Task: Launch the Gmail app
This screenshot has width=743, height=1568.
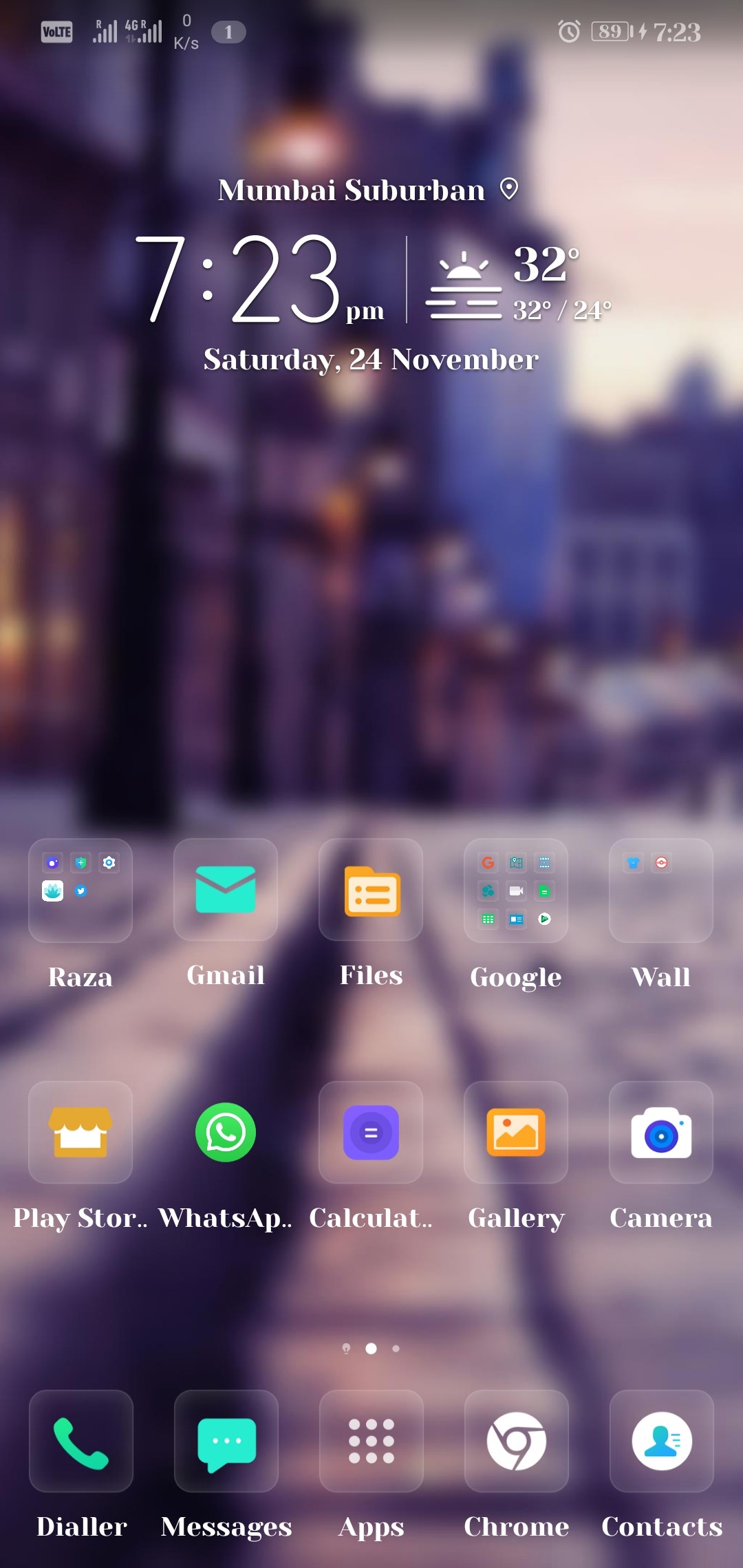Action: tap(226, 890)
